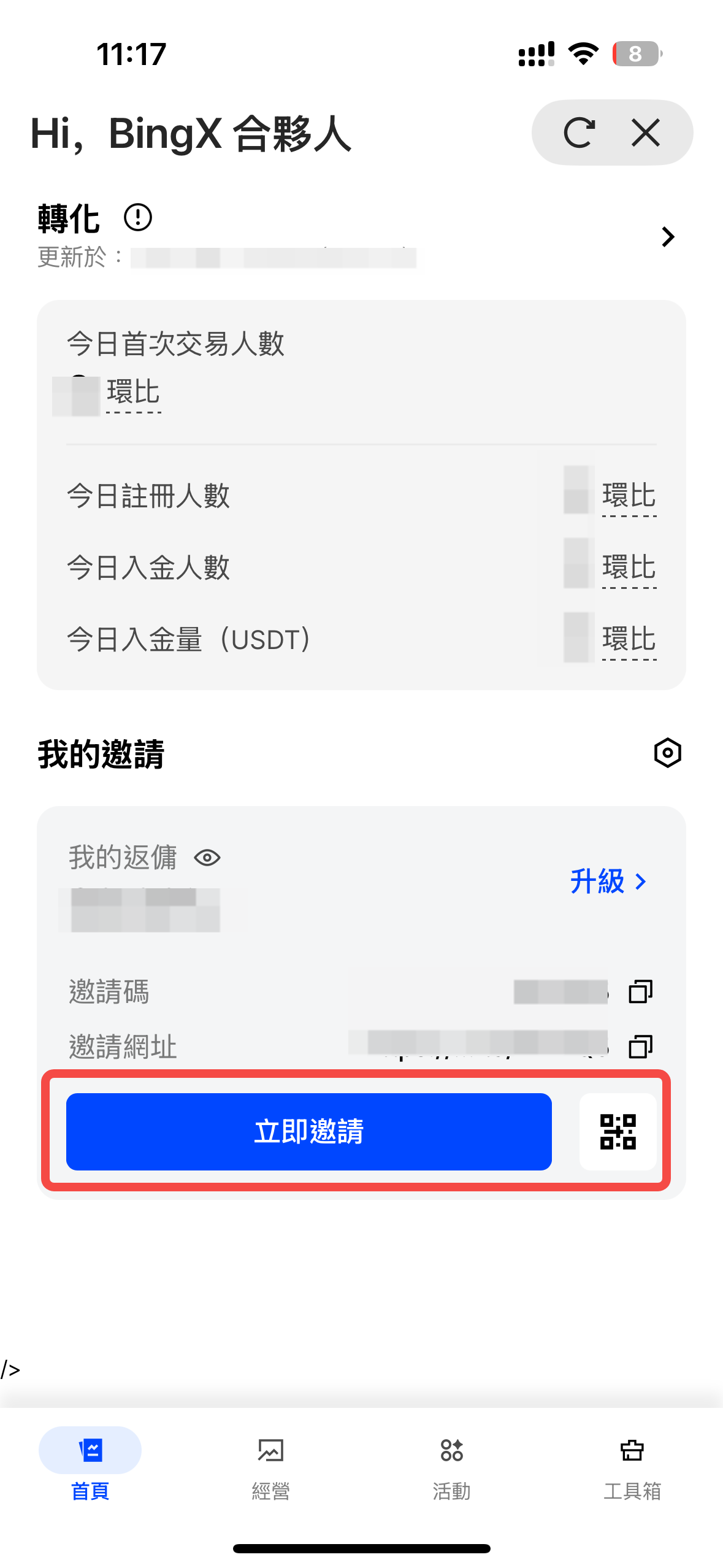Tap the 立即邀請 invite button

click(308, 1132)
